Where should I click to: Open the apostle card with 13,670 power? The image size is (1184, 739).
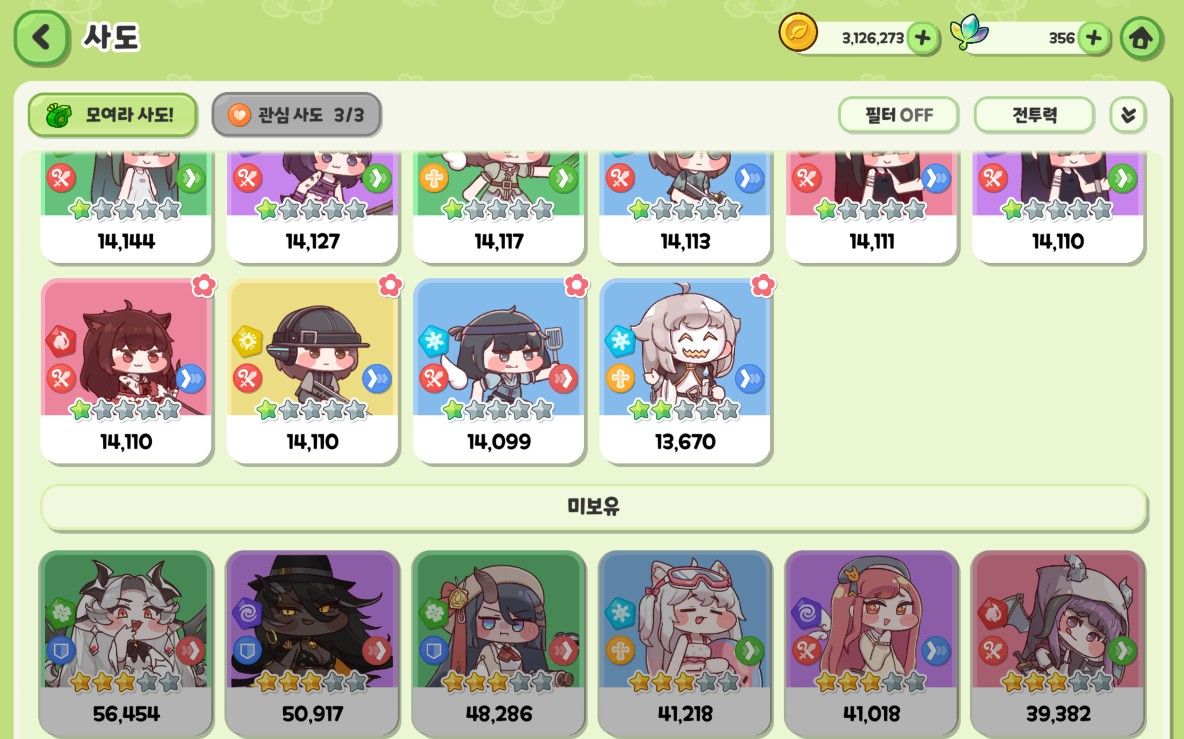tap(685, 370)
